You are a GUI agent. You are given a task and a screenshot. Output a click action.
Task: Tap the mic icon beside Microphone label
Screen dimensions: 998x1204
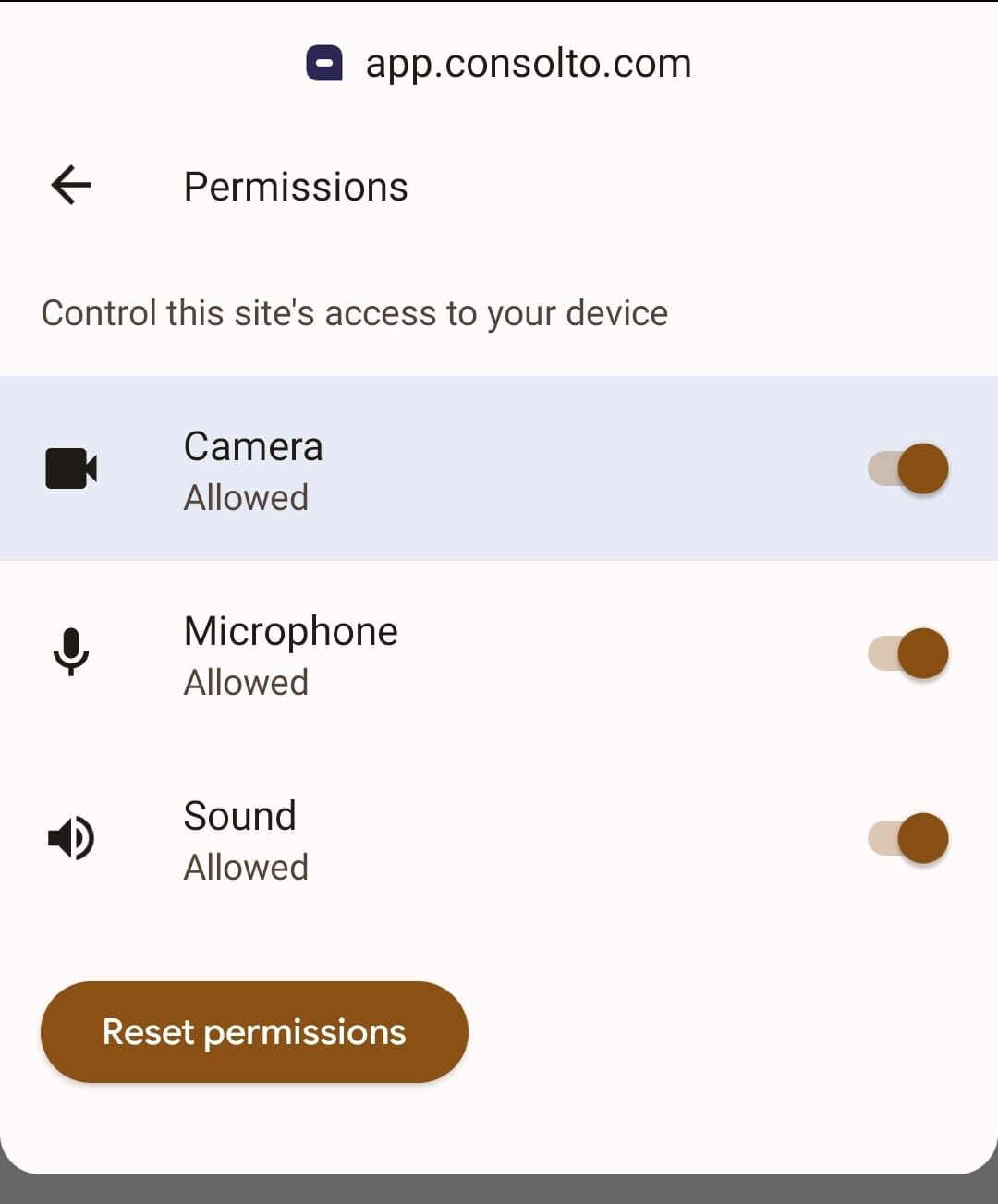(71, 653)
